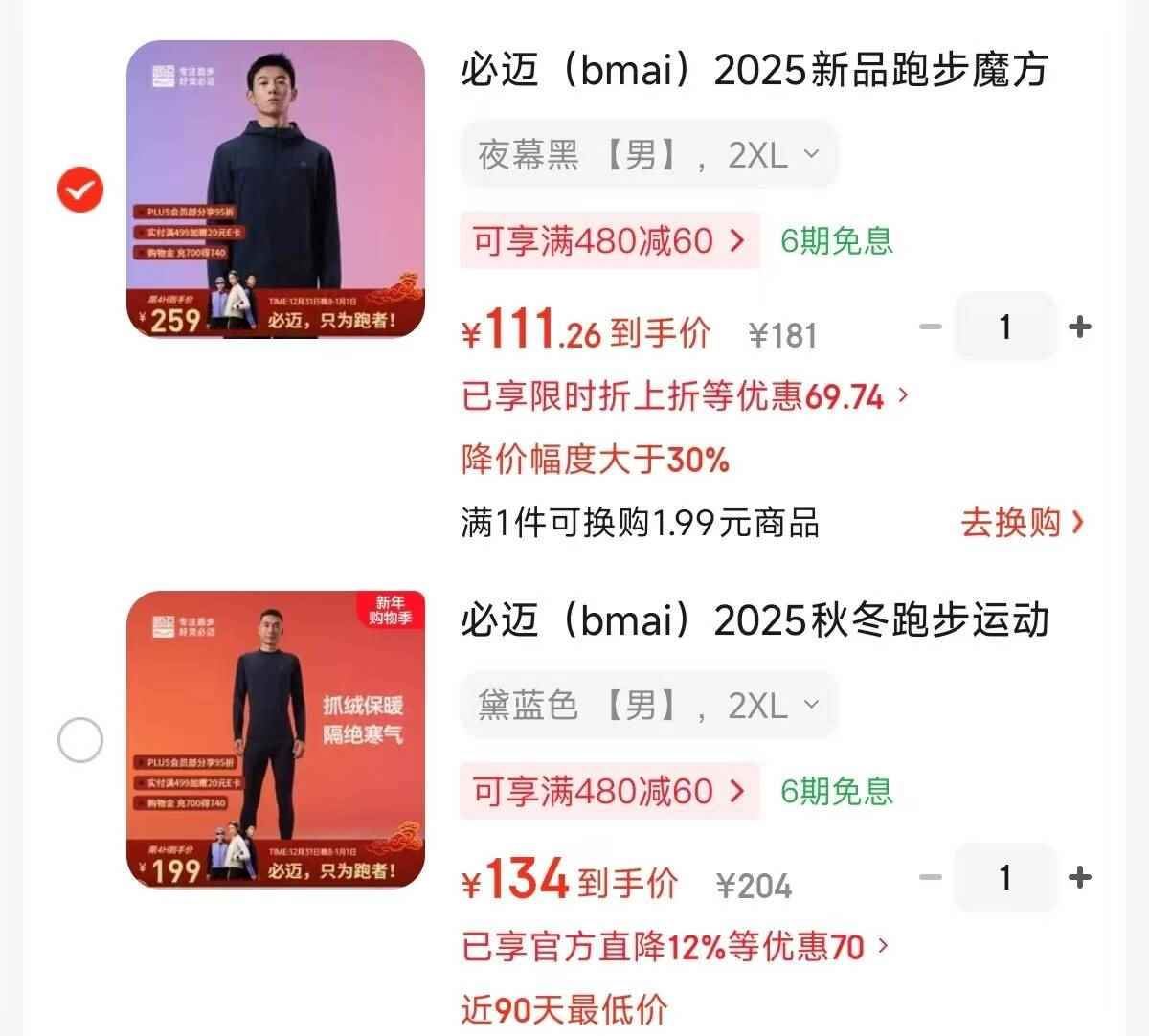This screenshot has width=1149, height=1036.
Task: Uncheck the 夜幕黑 running jacket item
Action: (79, 189)
